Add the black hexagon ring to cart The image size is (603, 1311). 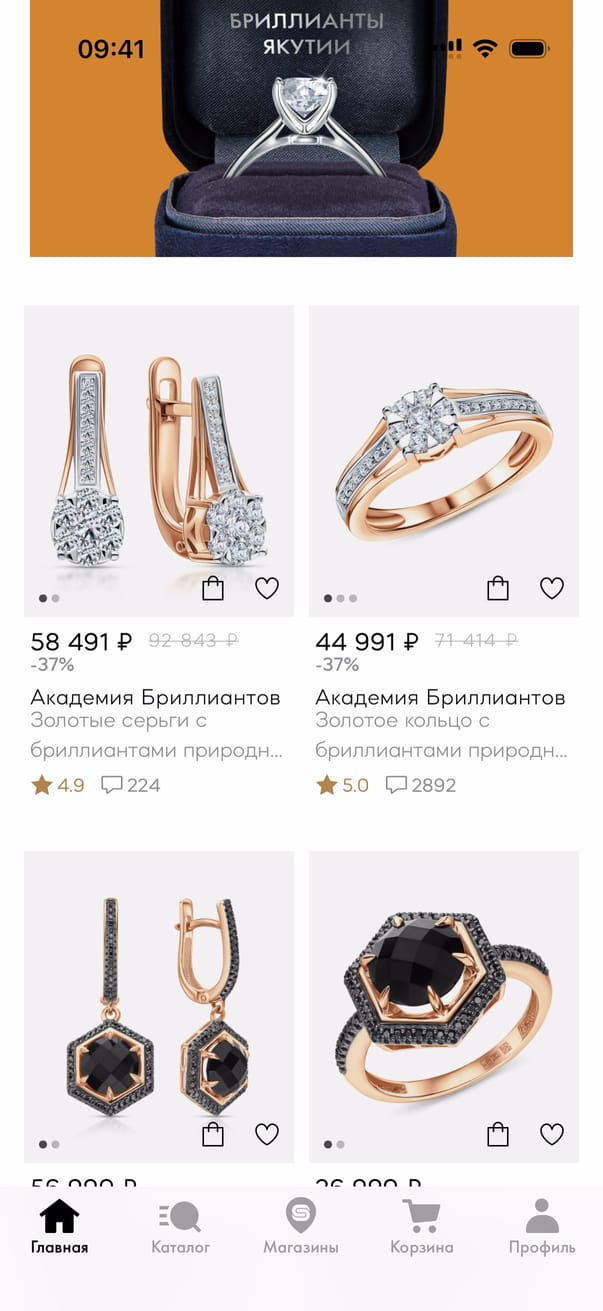click(498, 1134)
